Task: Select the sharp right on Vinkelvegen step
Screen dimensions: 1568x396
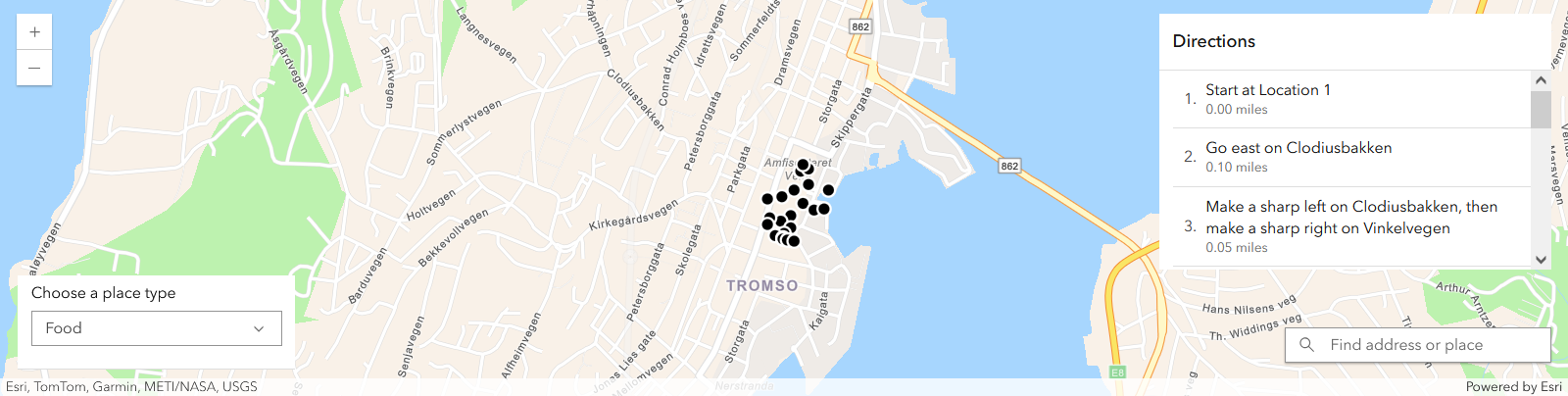Action: click(1351, 226)
